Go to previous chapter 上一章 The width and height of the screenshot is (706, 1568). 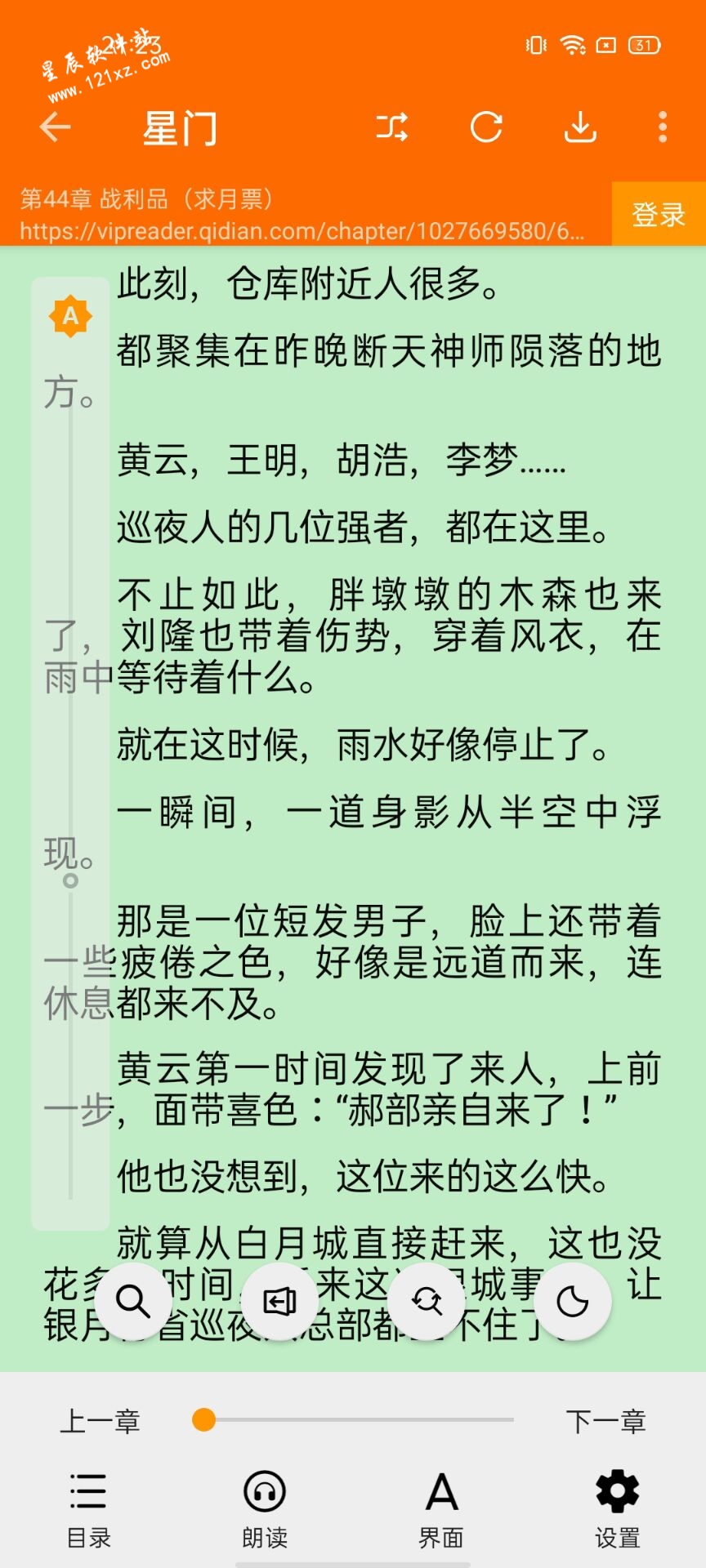coord(100,1421)
